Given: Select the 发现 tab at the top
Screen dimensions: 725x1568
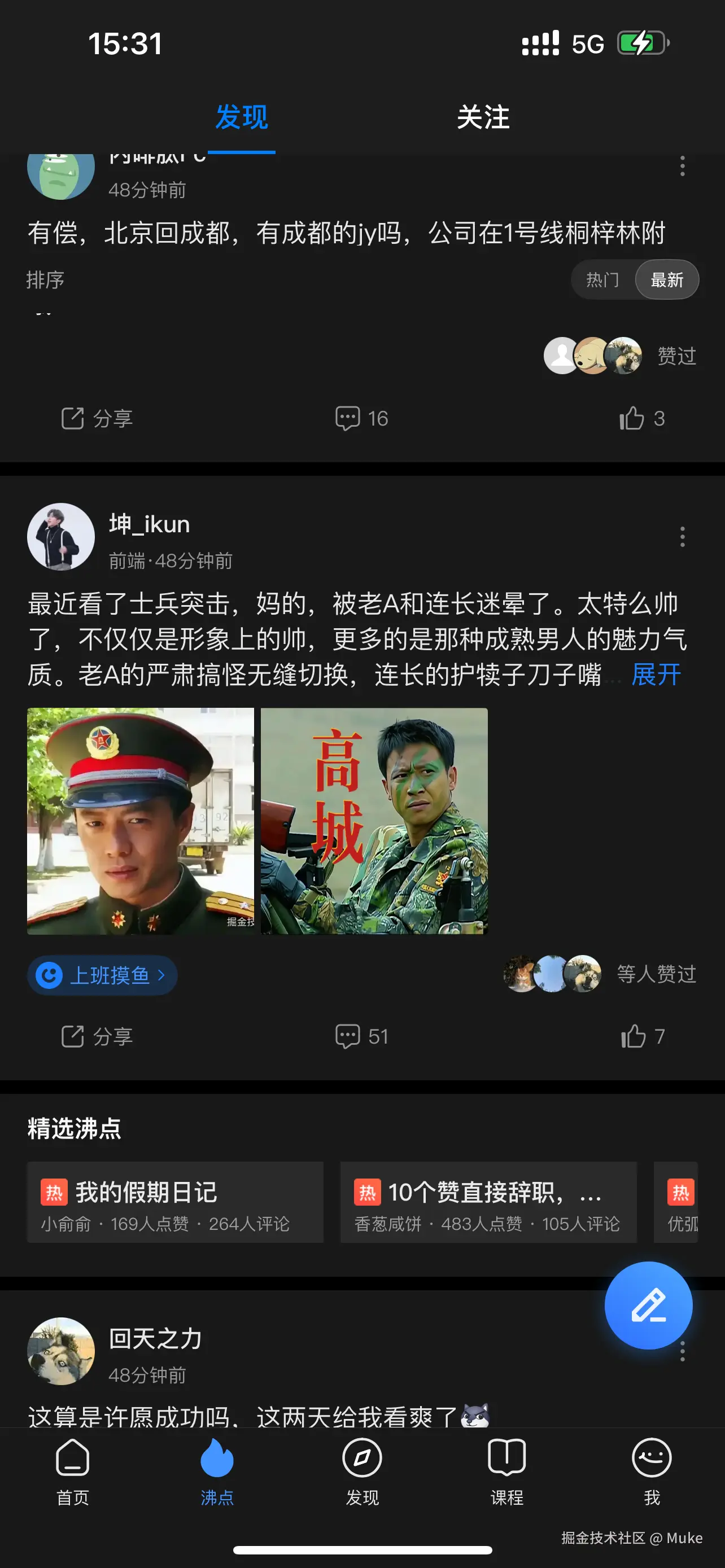Looking at the screenshot, I should (x=241, y=117).
